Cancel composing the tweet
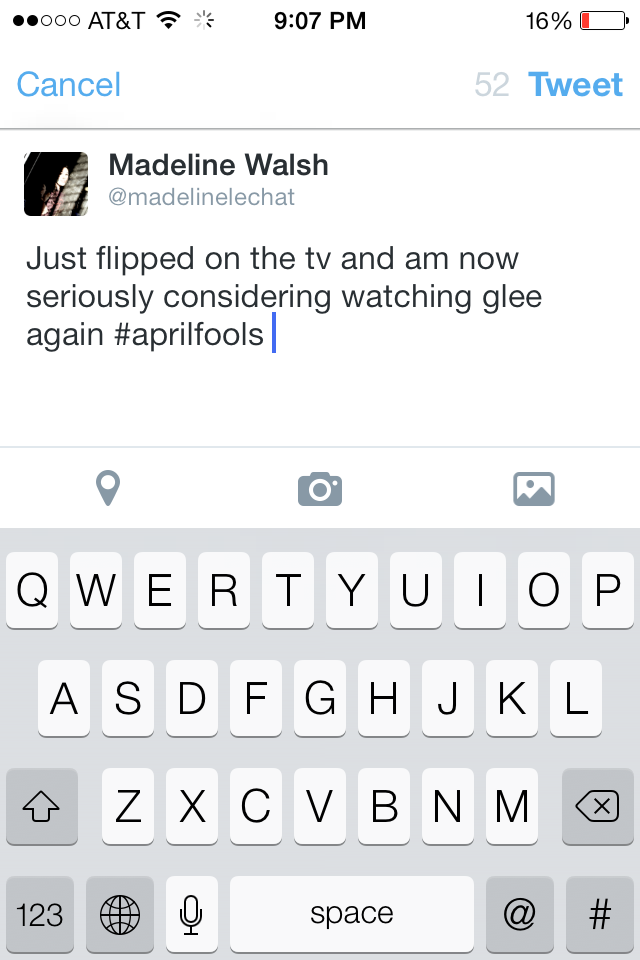Screen dimensions: 640x960 click(68, 85)
